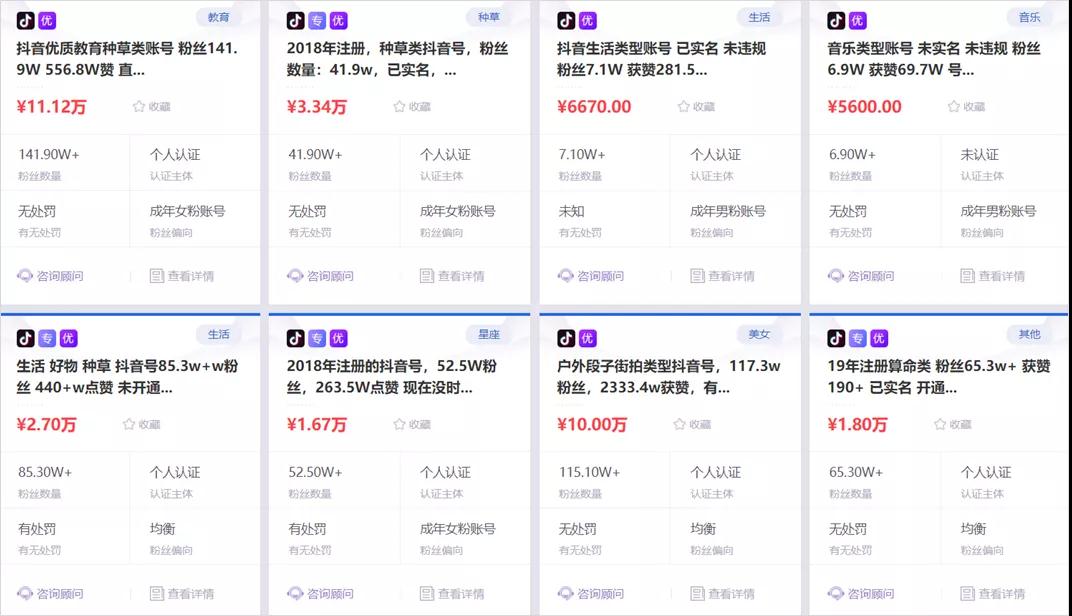Favorite the ¥1.80万 算命类 account

click(952, 425)
